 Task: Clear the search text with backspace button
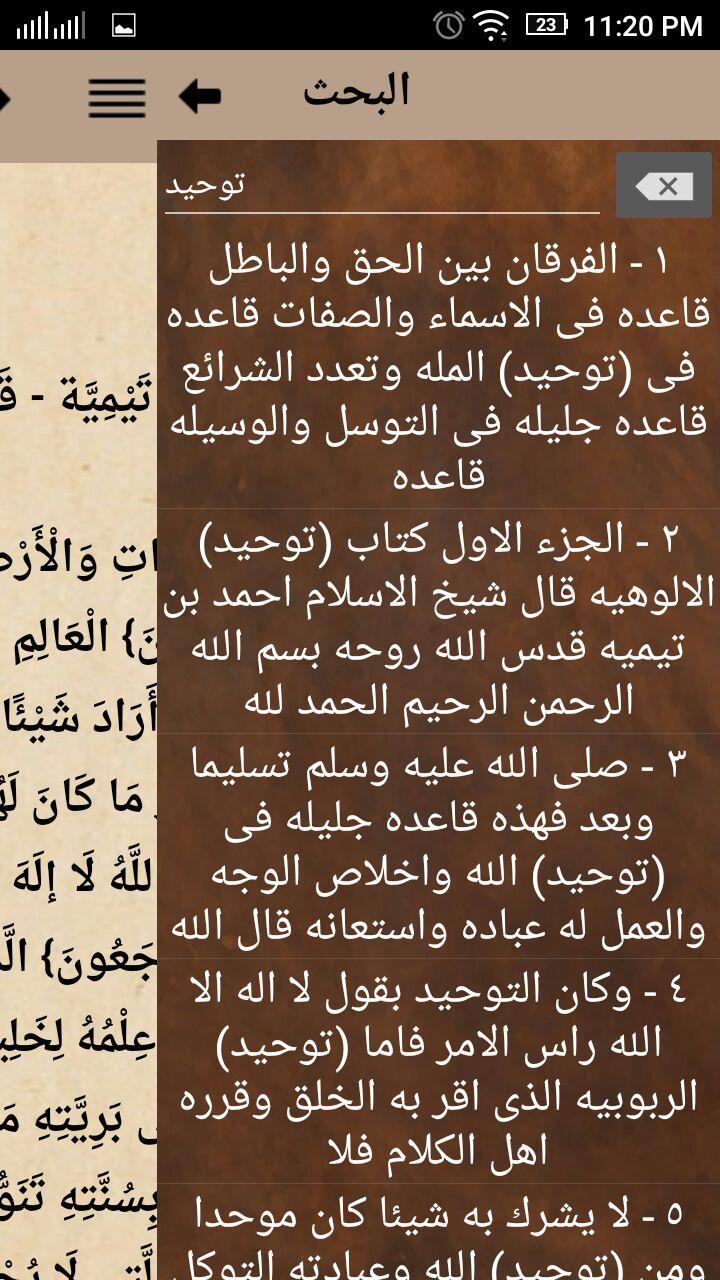pyautogui.click(x=664, y=185)
